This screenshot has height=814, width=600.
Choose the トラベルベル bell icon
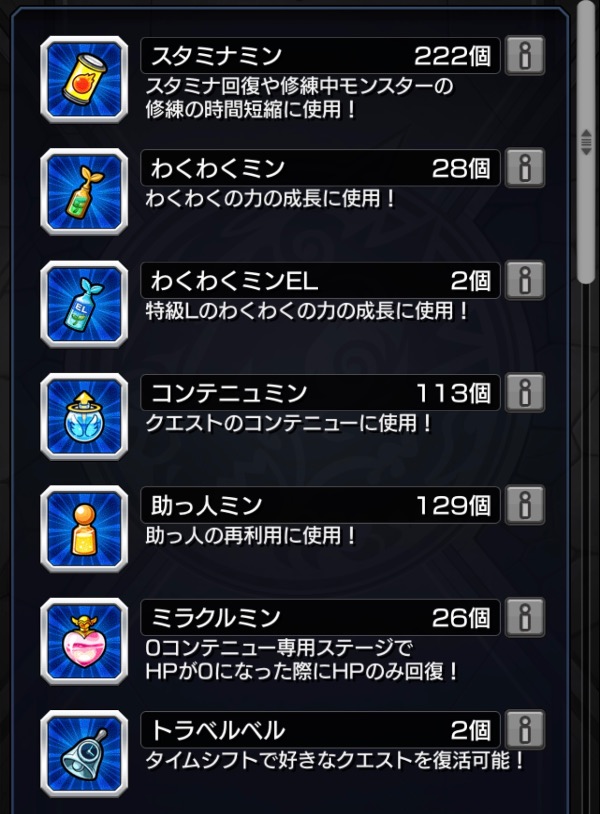pos(84,754)
